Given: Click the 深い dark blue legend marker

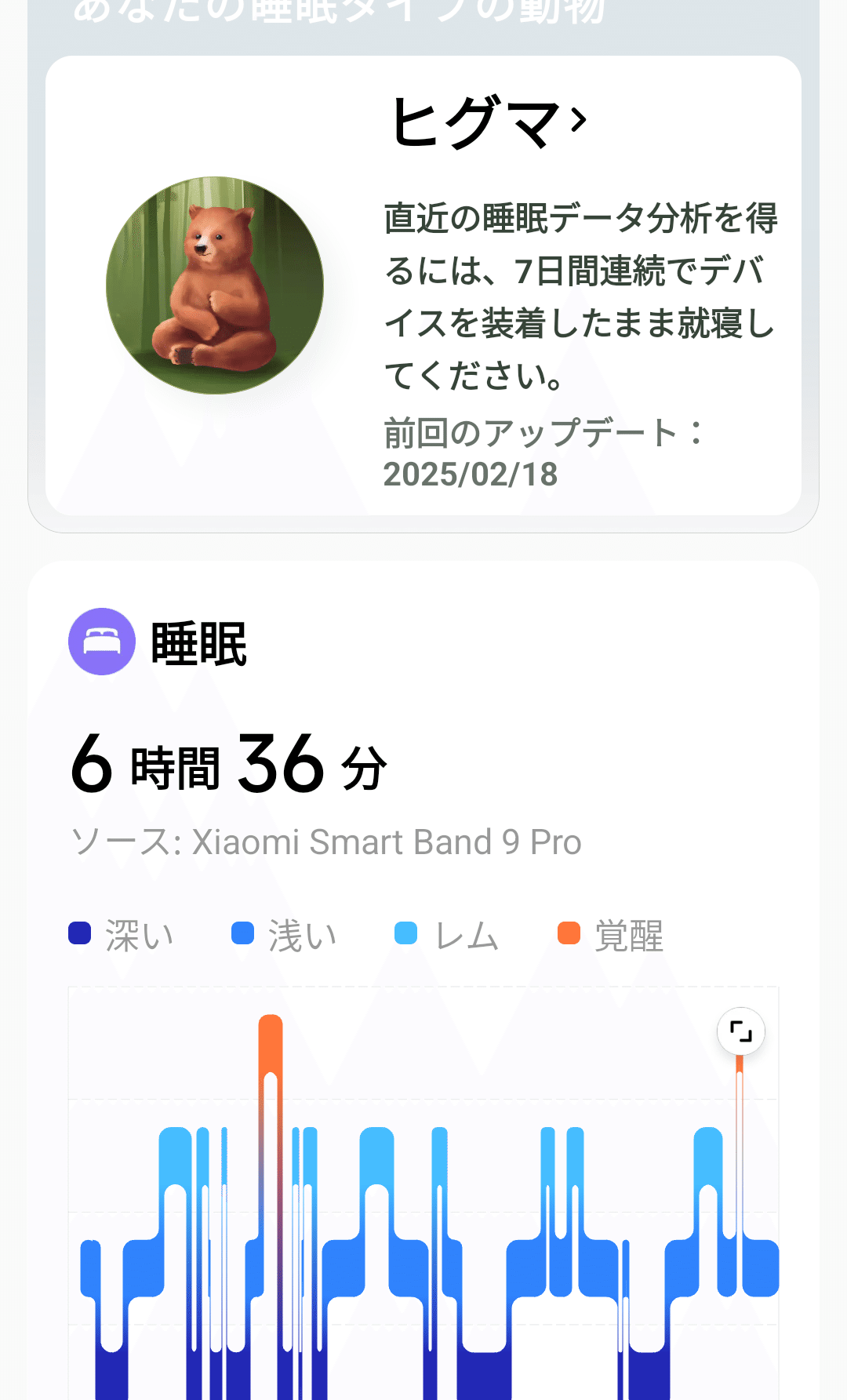Looking at the screenshot, I should (79, 933).
